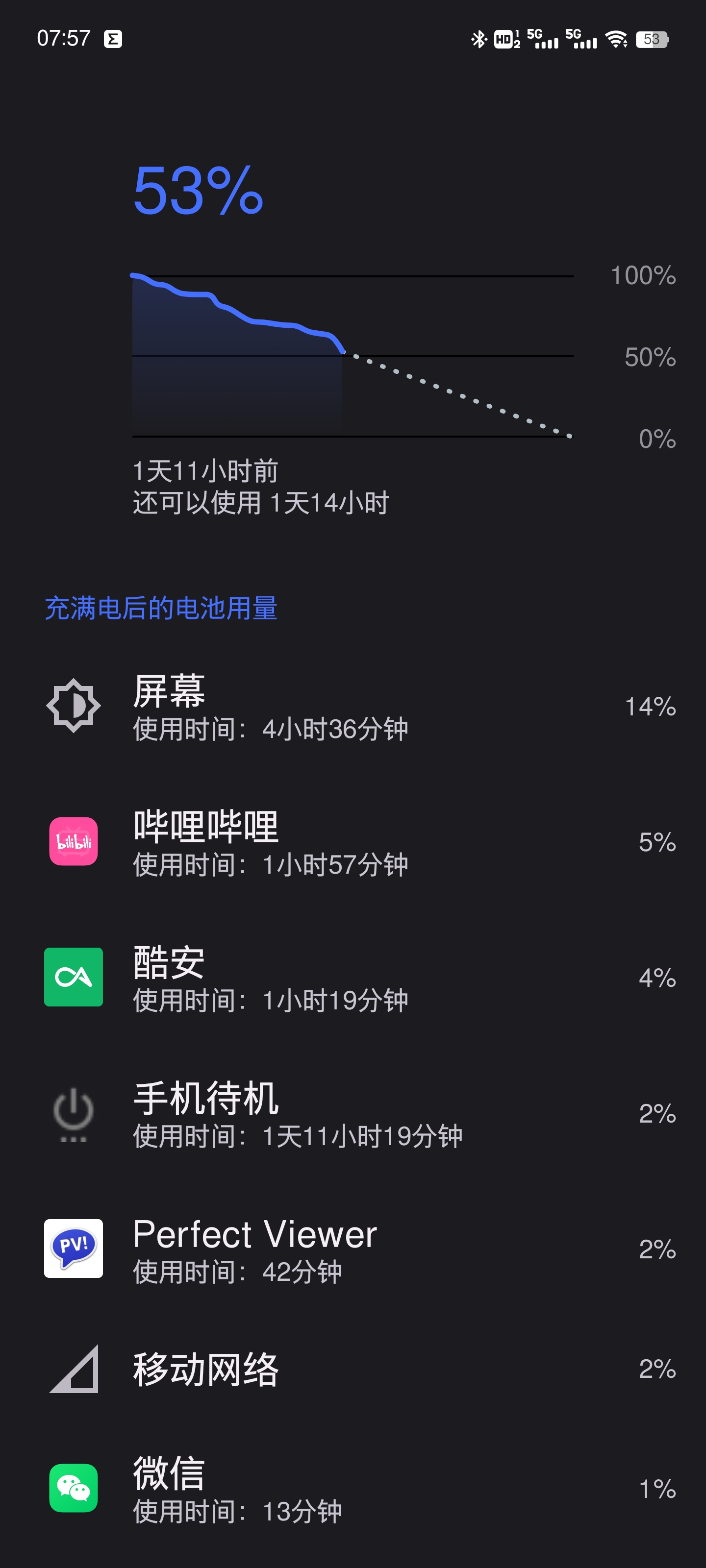Open 酷安 battery usage row
This screenshot has width=706, height=1568.
pyautogui.click(x=353, y=978)
